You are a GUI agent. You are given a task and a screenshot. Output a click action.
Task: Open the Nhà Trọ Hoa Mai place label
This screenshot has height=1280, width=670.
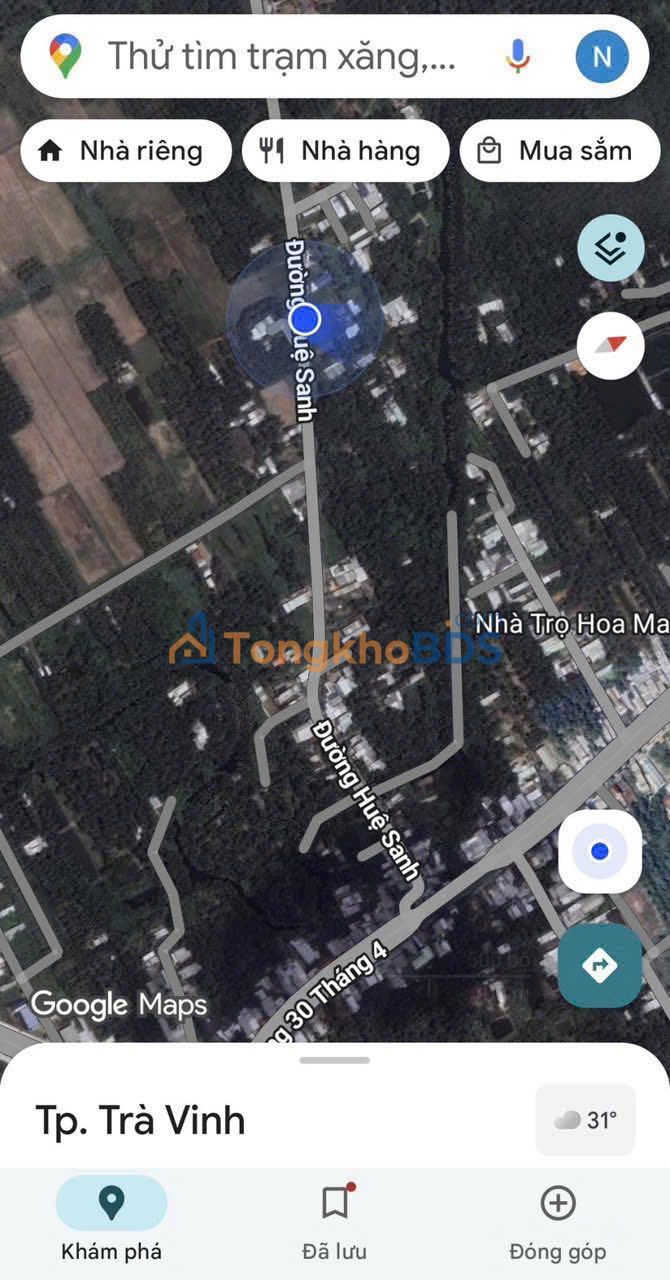point(572,623)
